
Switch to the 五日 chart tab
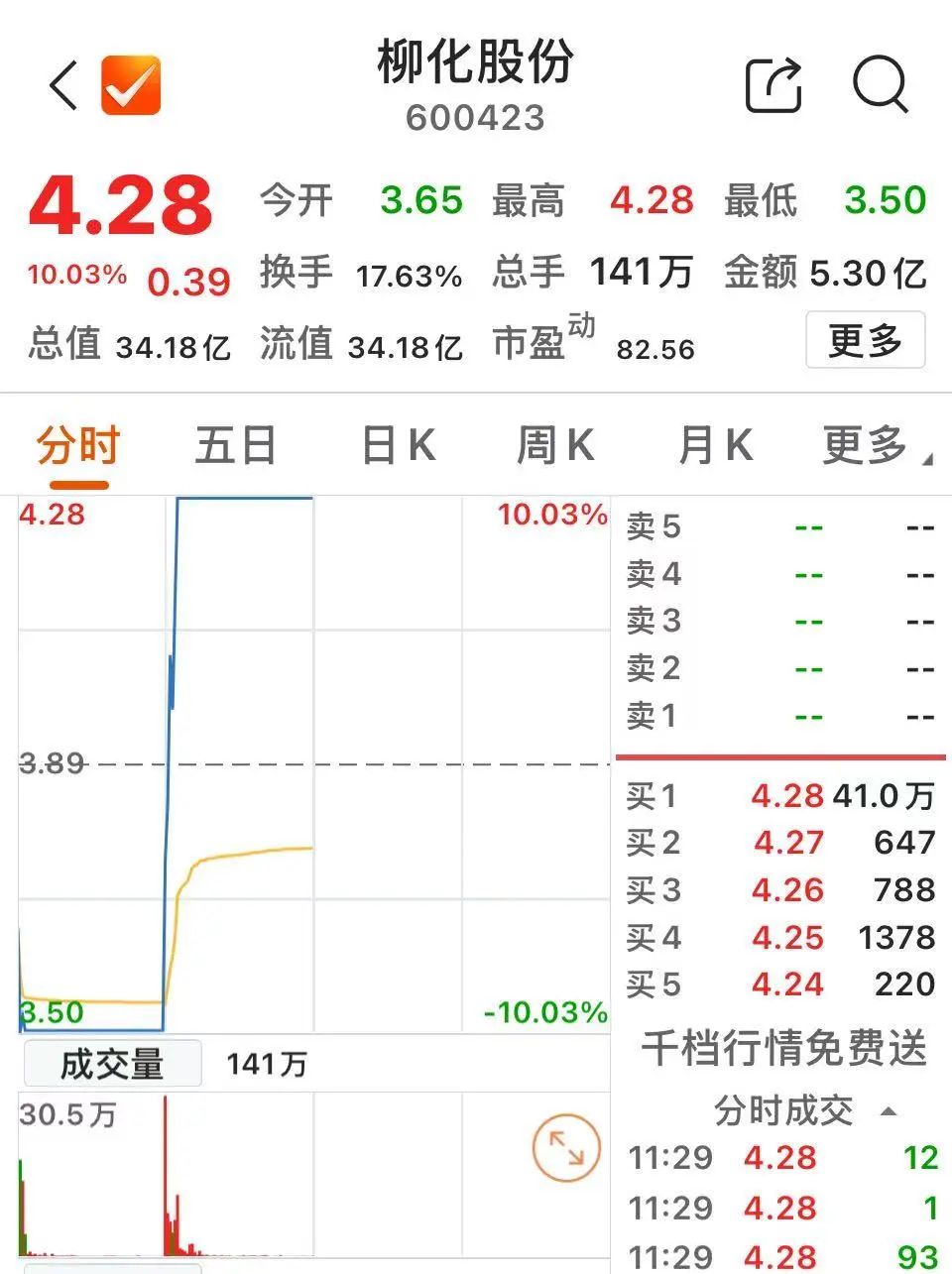[x=235, y=446]
